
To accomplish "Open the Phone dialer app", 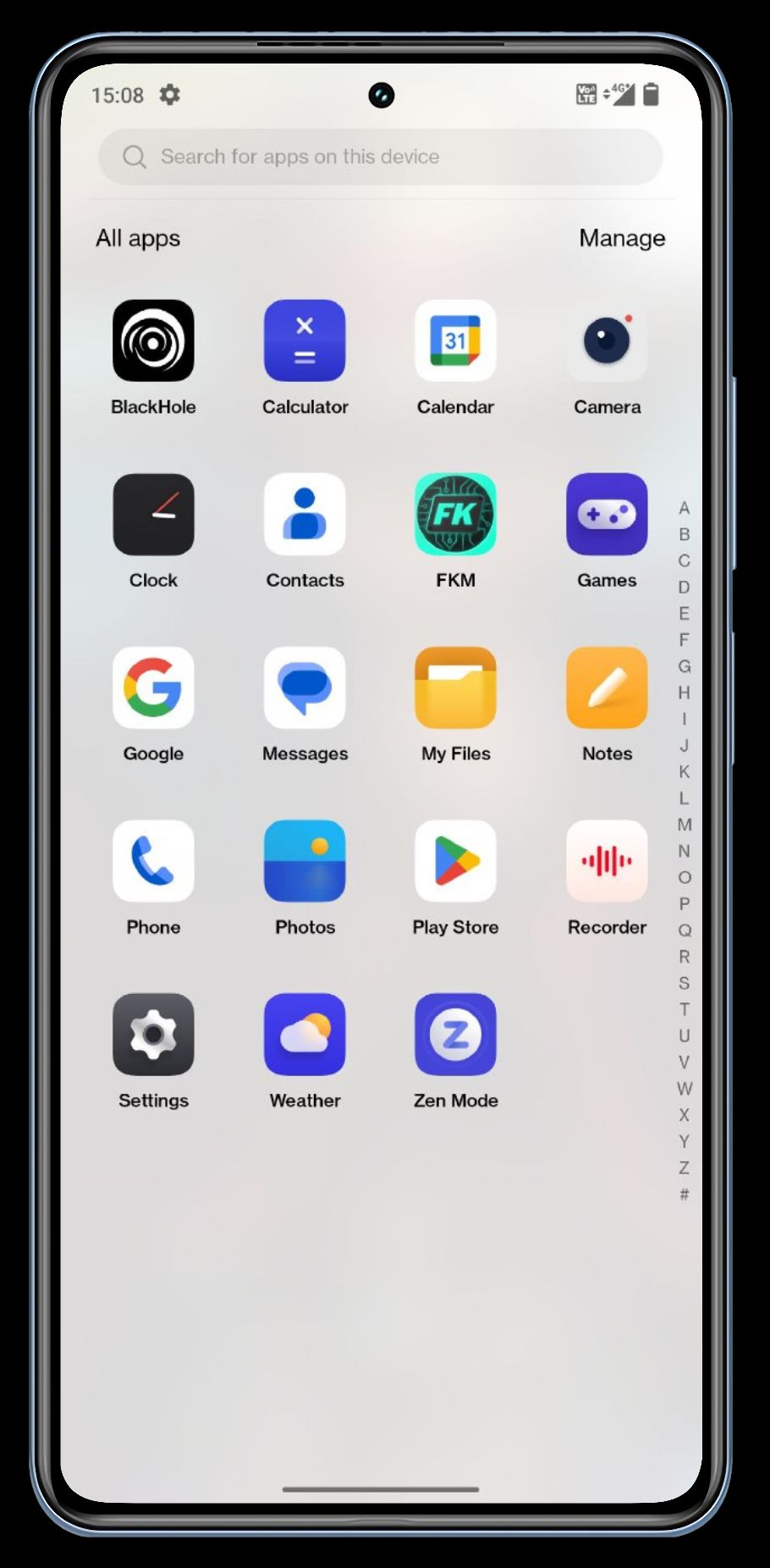I will point(153,861).
